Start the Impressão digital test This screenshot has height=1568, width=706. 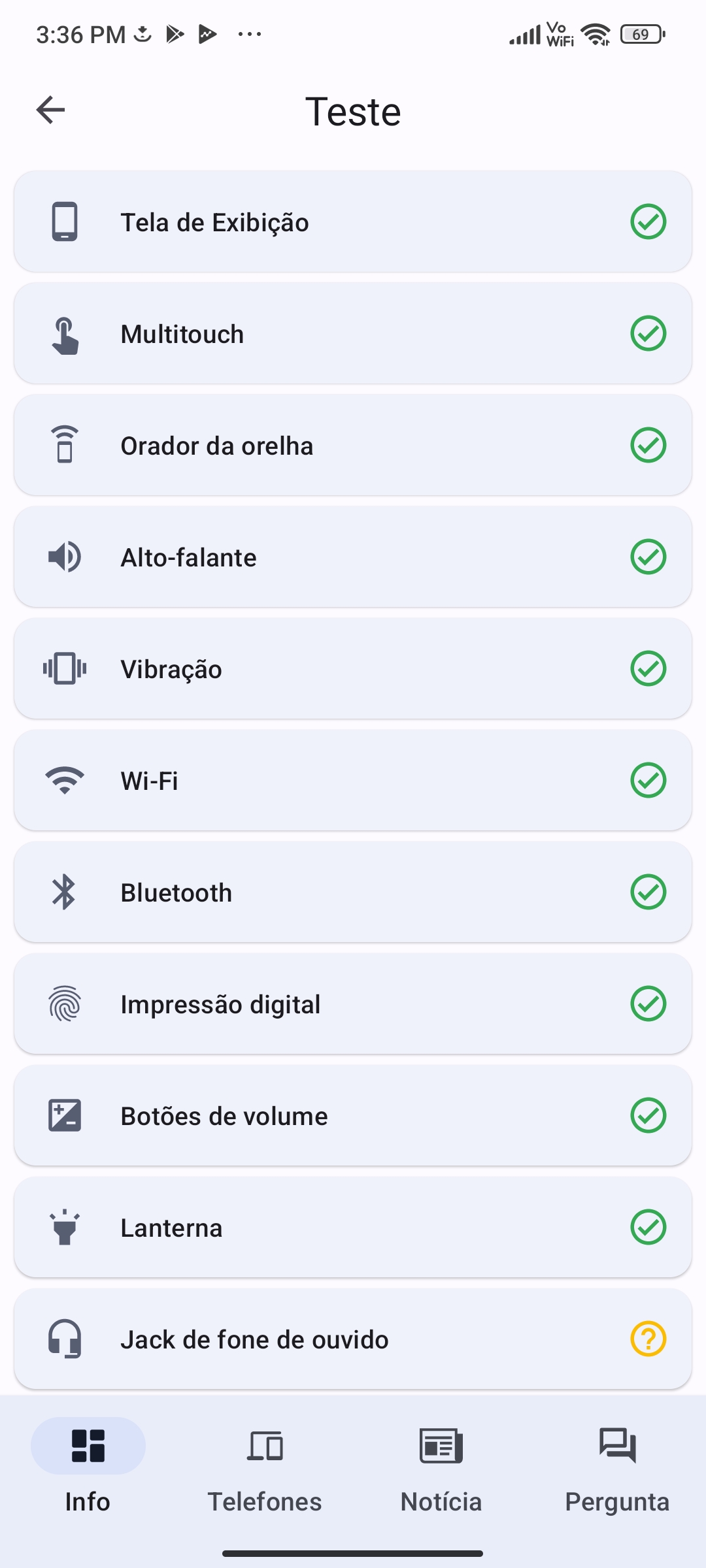point(353,1004)
